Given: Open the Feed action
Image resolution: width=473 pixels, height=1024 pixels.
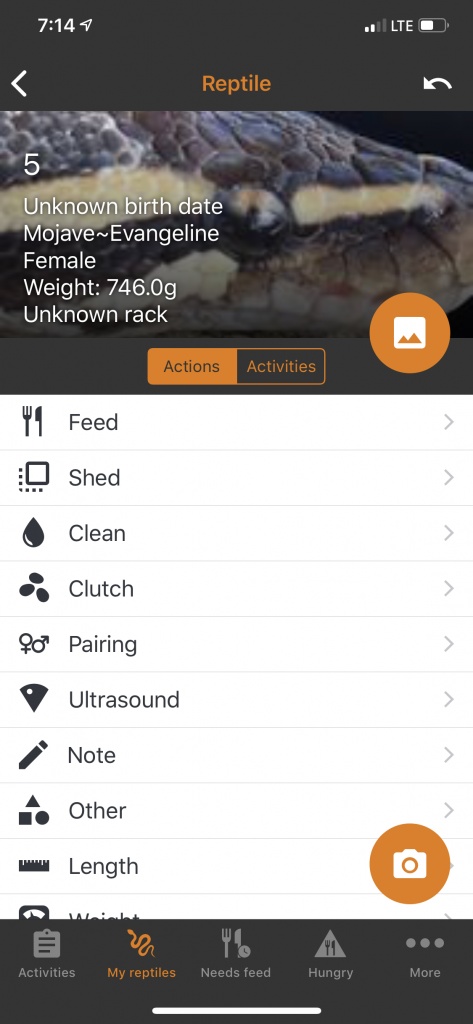Looking at the screenshot, I should (236, 422).
